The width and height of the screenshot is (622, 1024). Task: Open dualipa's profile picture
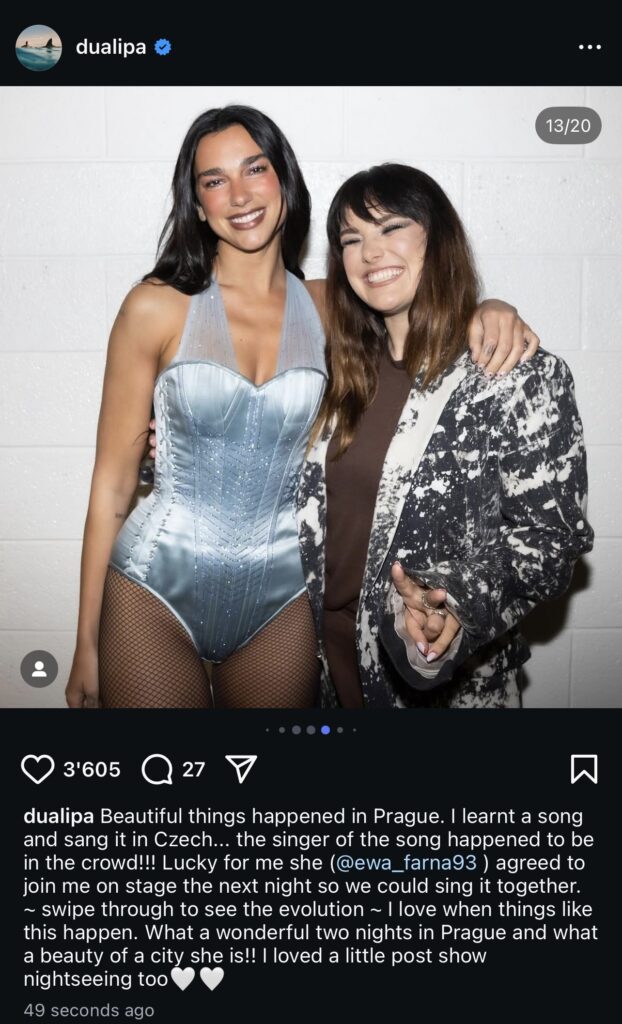[39, 48]
